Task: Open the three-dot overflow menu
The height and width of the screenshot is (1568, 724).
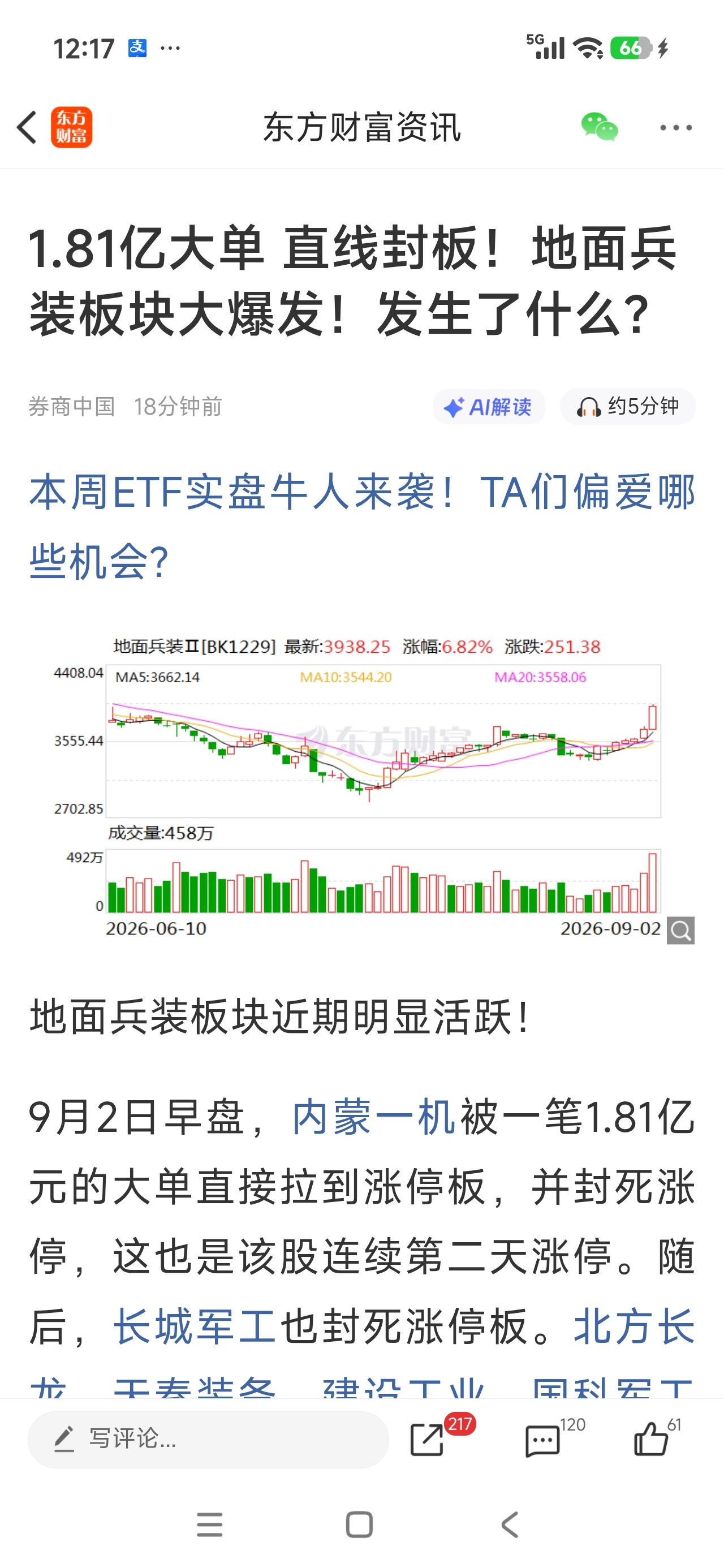Action: 676,127
